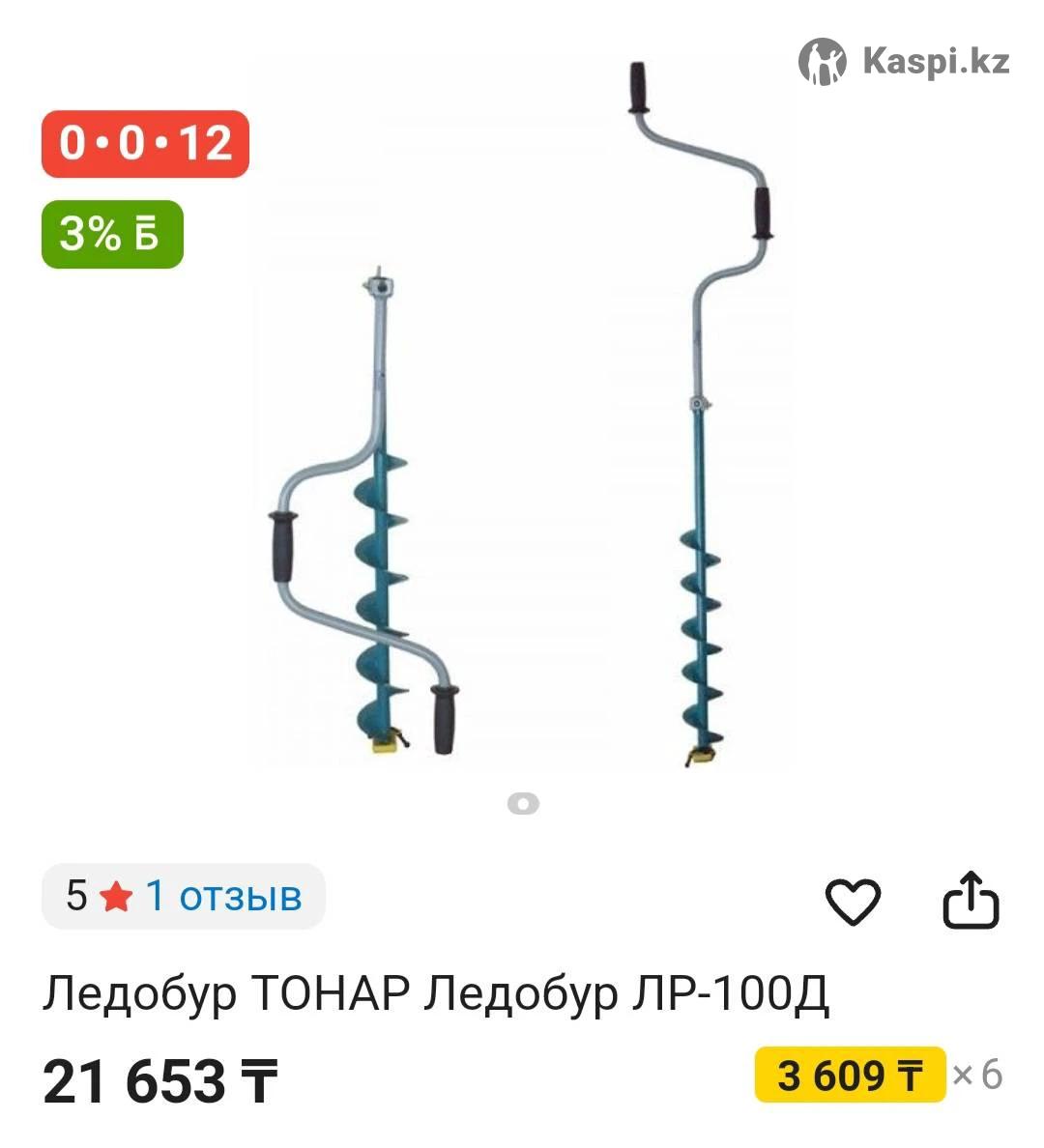Image resolution: width=1044 pixels, height=1148 pixels.
Task: Share this ТОНАР ЛР-100Д product
Action: [970, 901]
